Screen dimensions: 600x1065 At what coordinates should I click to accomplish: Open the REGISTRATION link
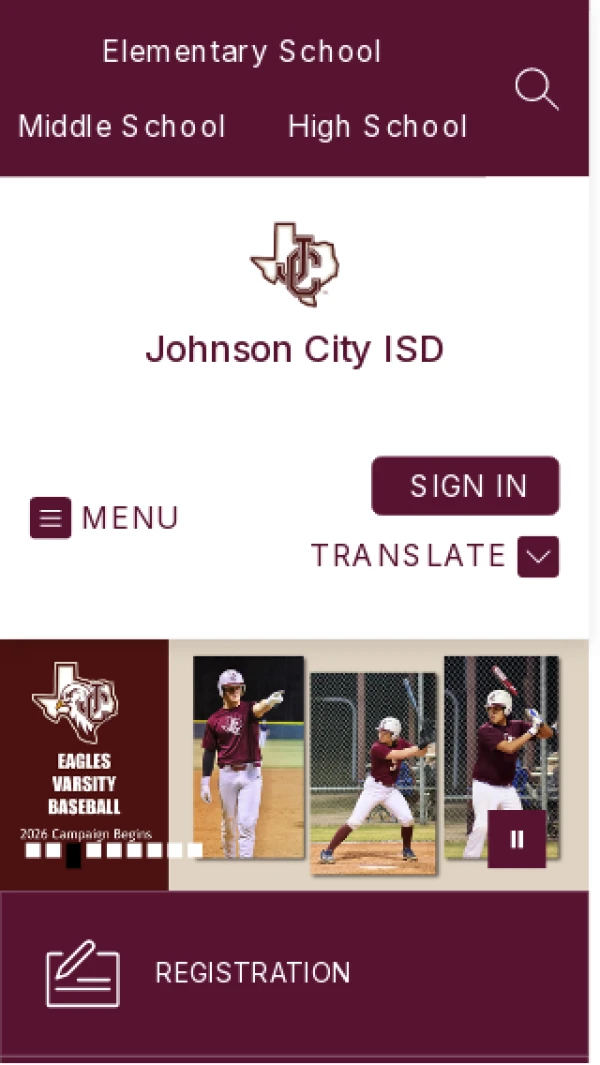(x=252, y=973)
